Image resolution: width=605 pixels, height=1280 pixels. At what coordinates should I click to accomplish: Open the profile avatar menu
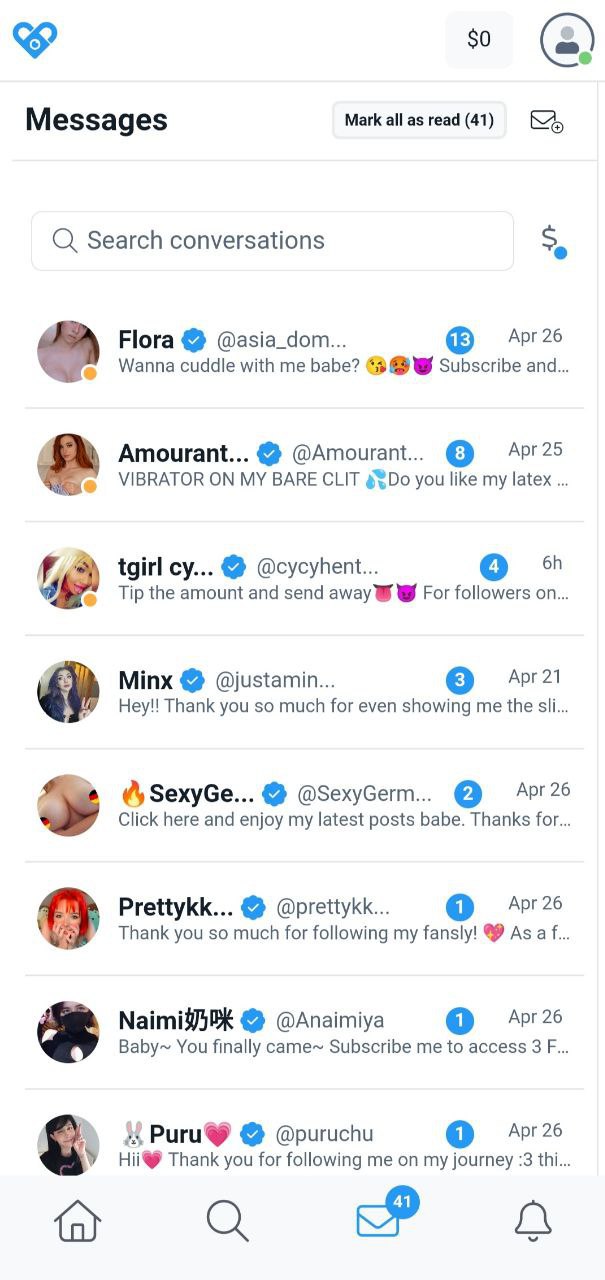click(567, 40)
